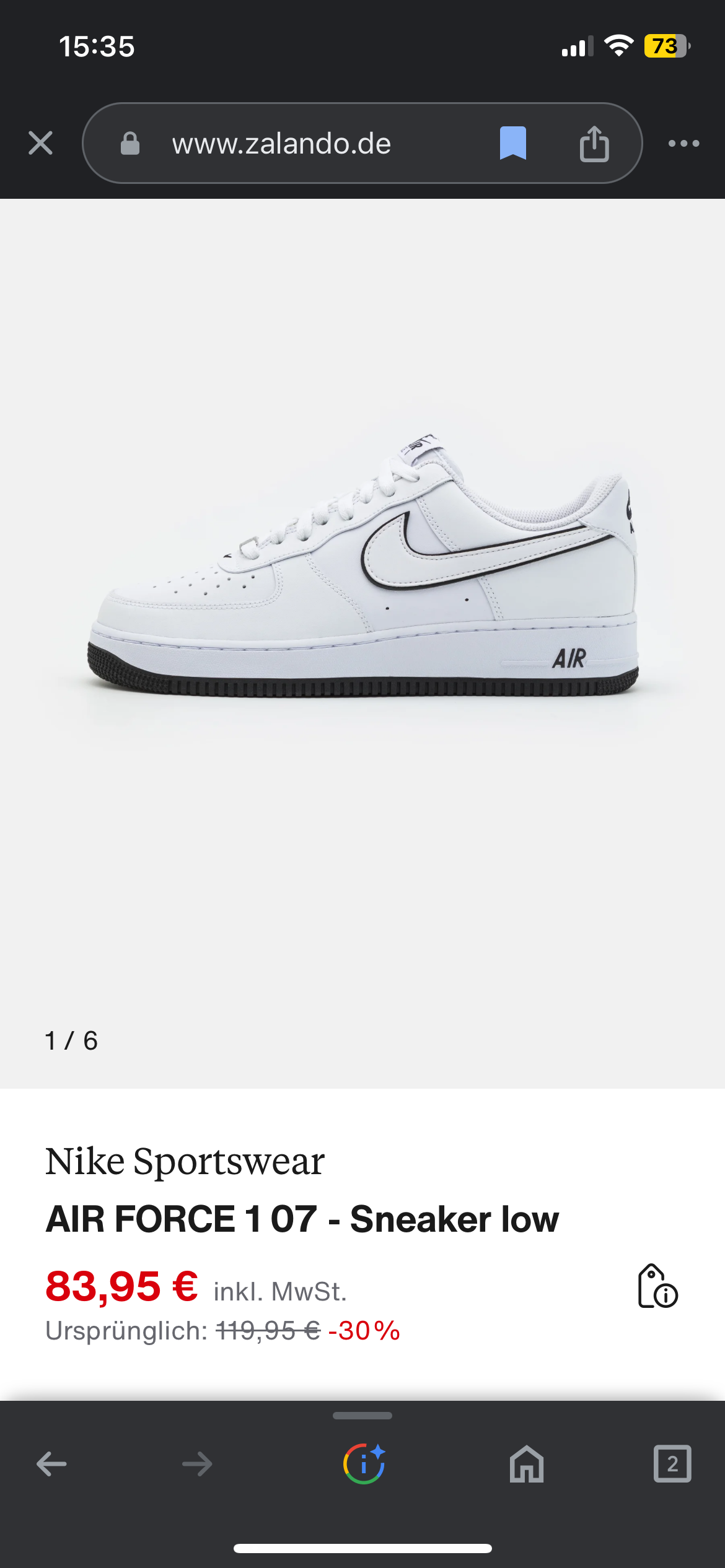Tap the bookmark icon in the address bar
This screenshot has height=1568, width=725.
pos(513,144)
